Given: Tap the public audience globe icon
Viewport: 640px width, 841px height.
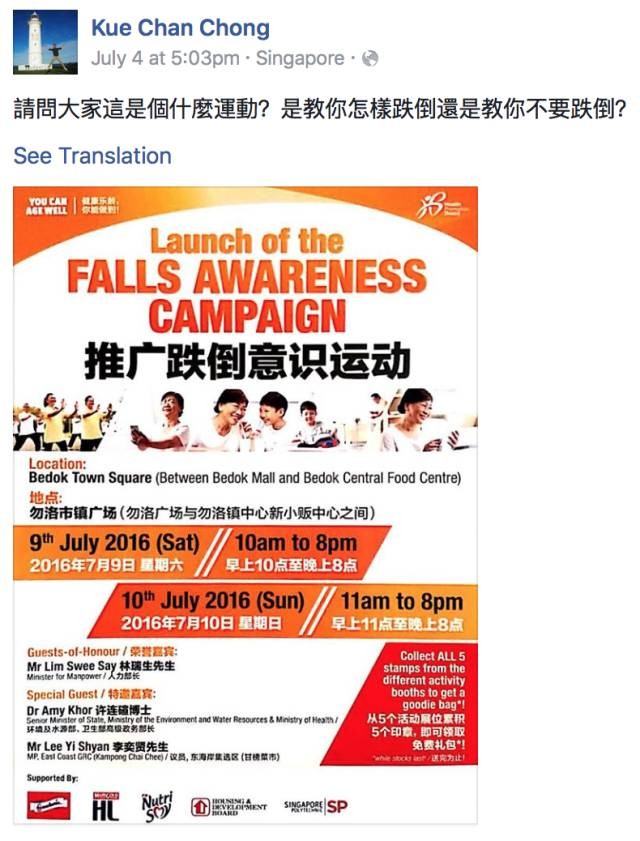Looking at the screenshot, I should pos(370,58).
